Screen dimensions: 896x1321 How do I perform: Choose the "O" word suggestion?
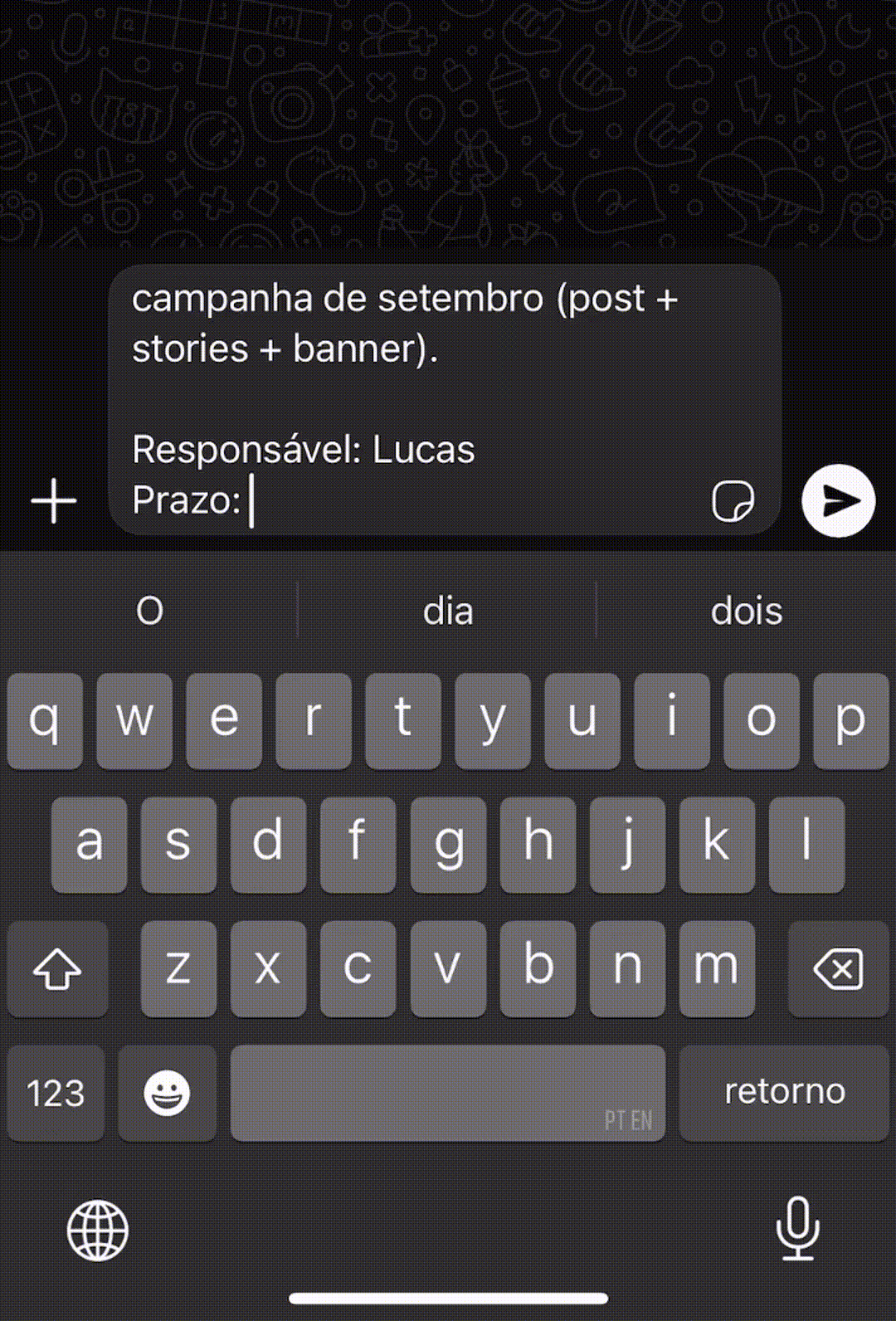[x=149, y=612]
